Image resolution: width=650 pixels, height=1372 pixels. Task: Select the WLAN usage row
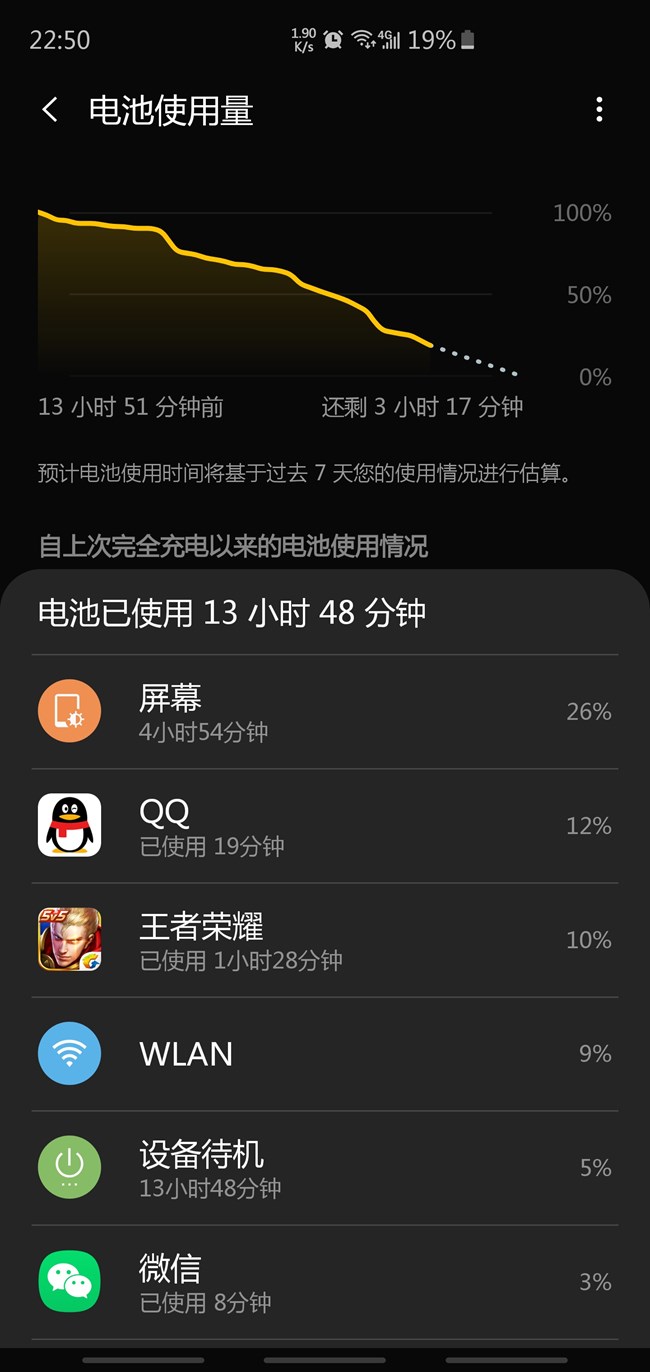(x=325, y=1054)
